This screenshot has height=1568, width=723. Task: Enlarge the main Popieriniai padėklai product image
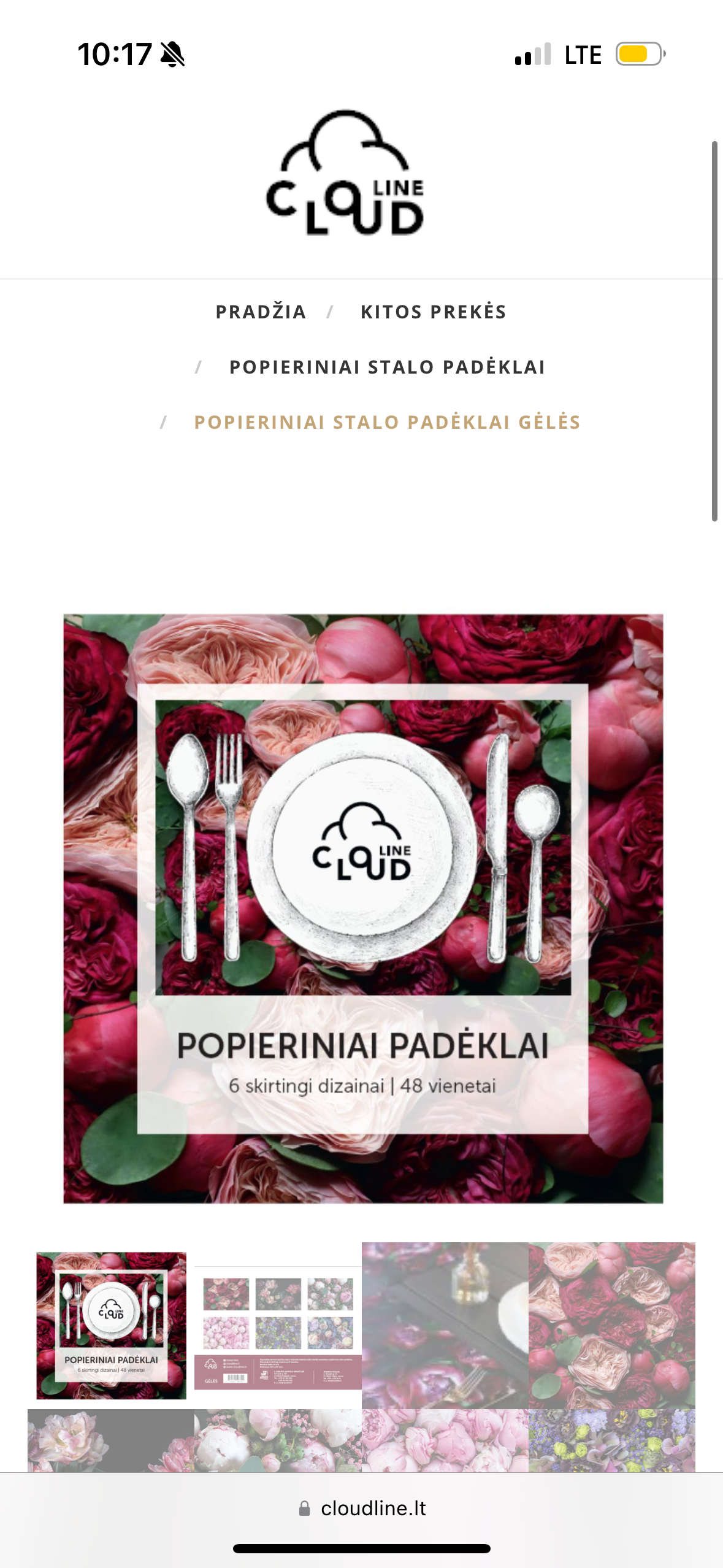pos(363,909)
